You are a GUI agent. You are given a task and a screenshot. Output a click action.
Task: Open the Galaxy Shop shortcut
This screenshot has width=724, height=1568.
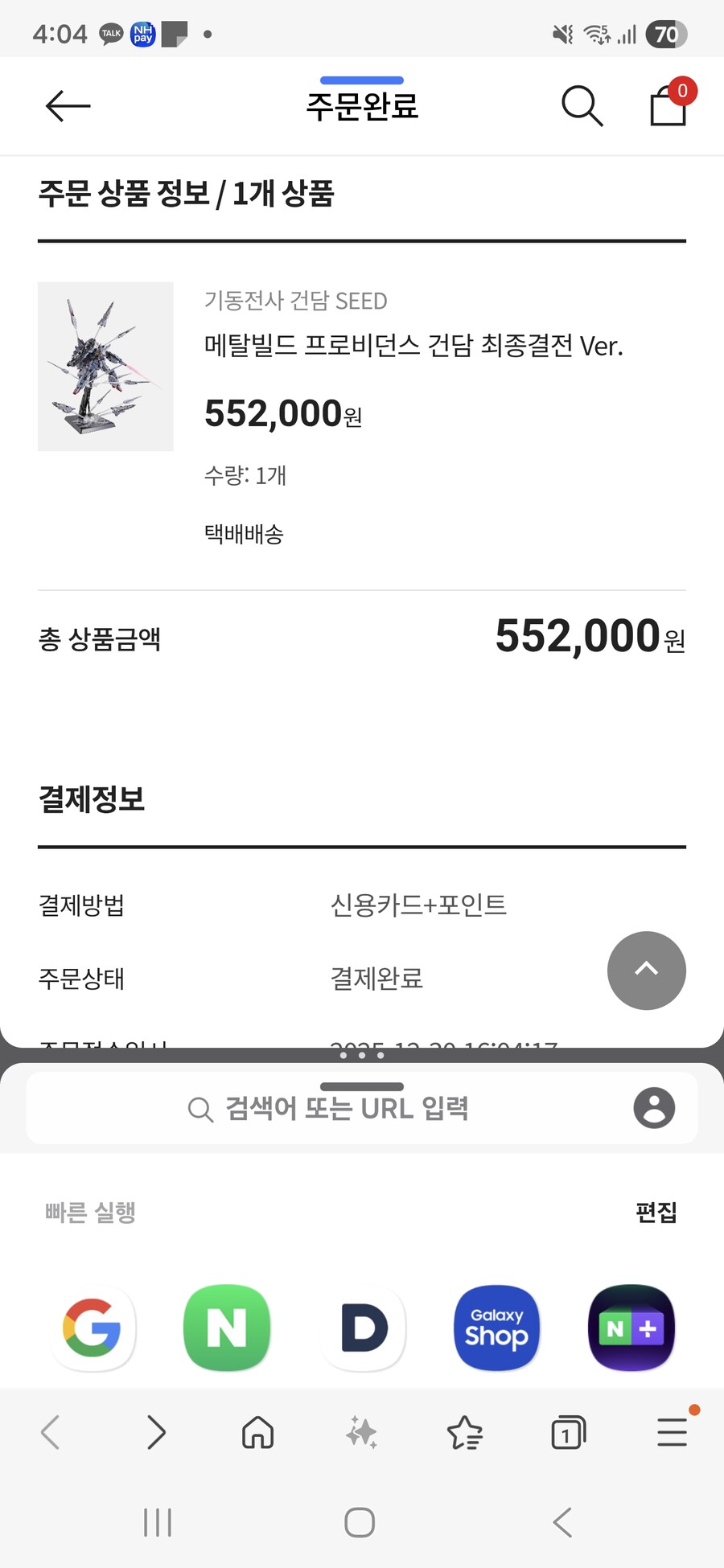click(496, 1328)
